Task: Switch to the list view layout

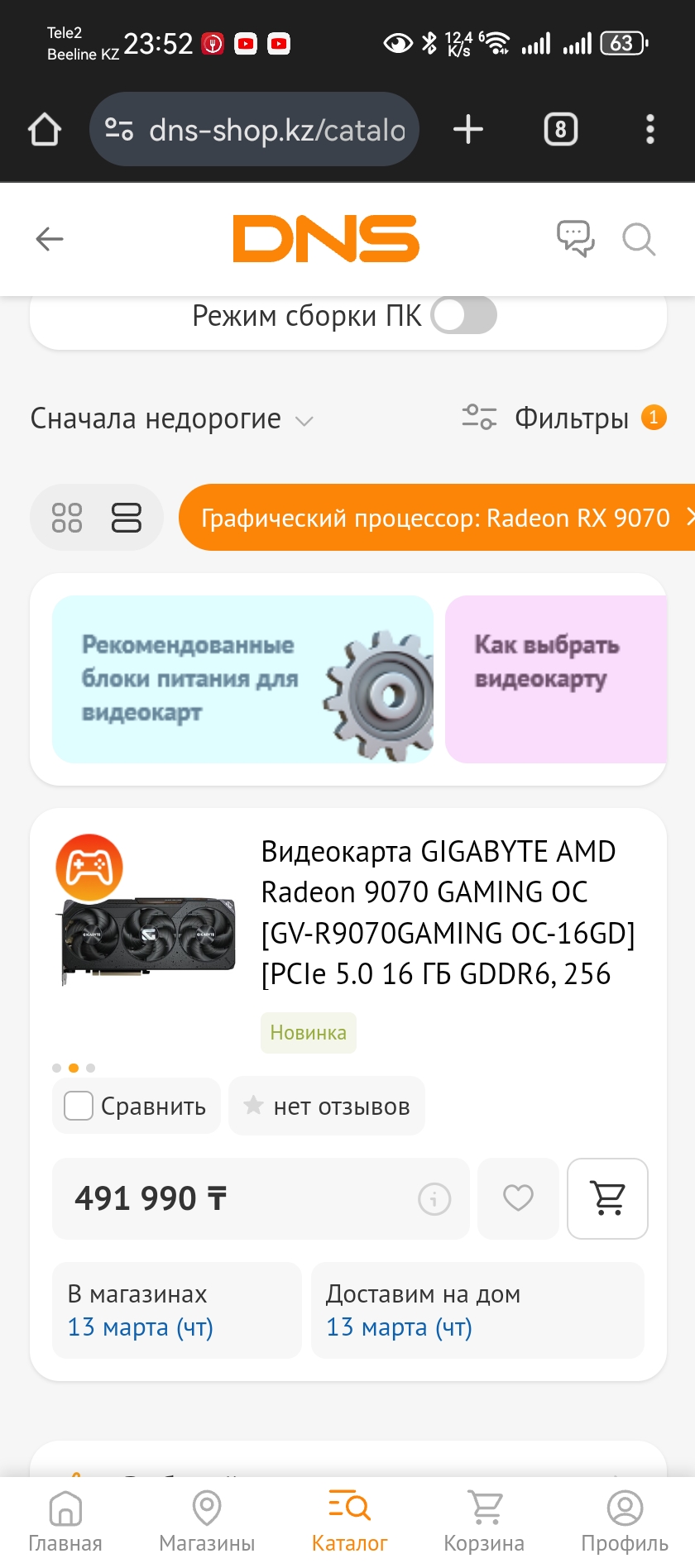Action: [x=126, y=518]
